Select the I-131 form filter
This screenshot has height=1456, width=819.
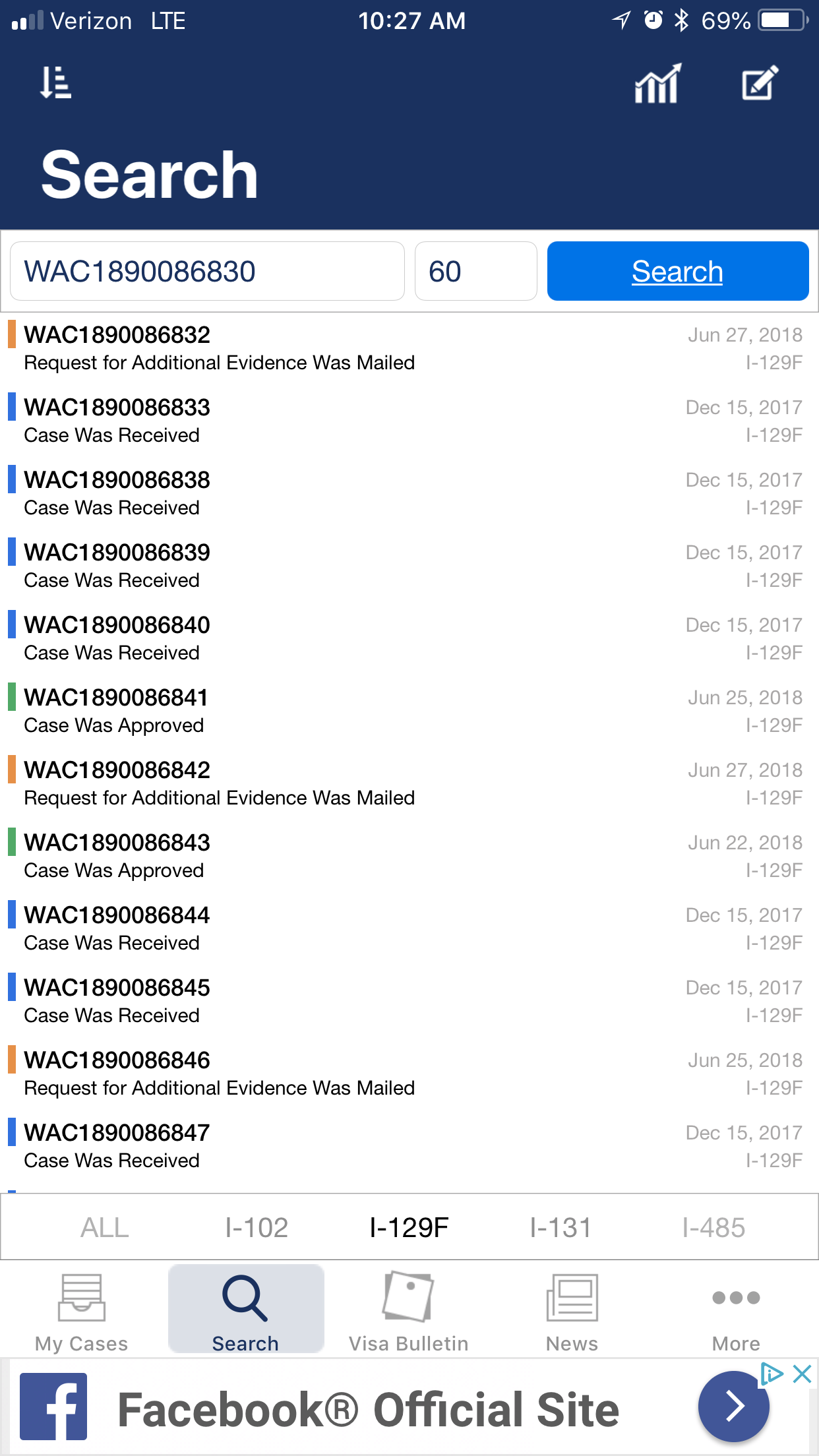coord(561,1228)
